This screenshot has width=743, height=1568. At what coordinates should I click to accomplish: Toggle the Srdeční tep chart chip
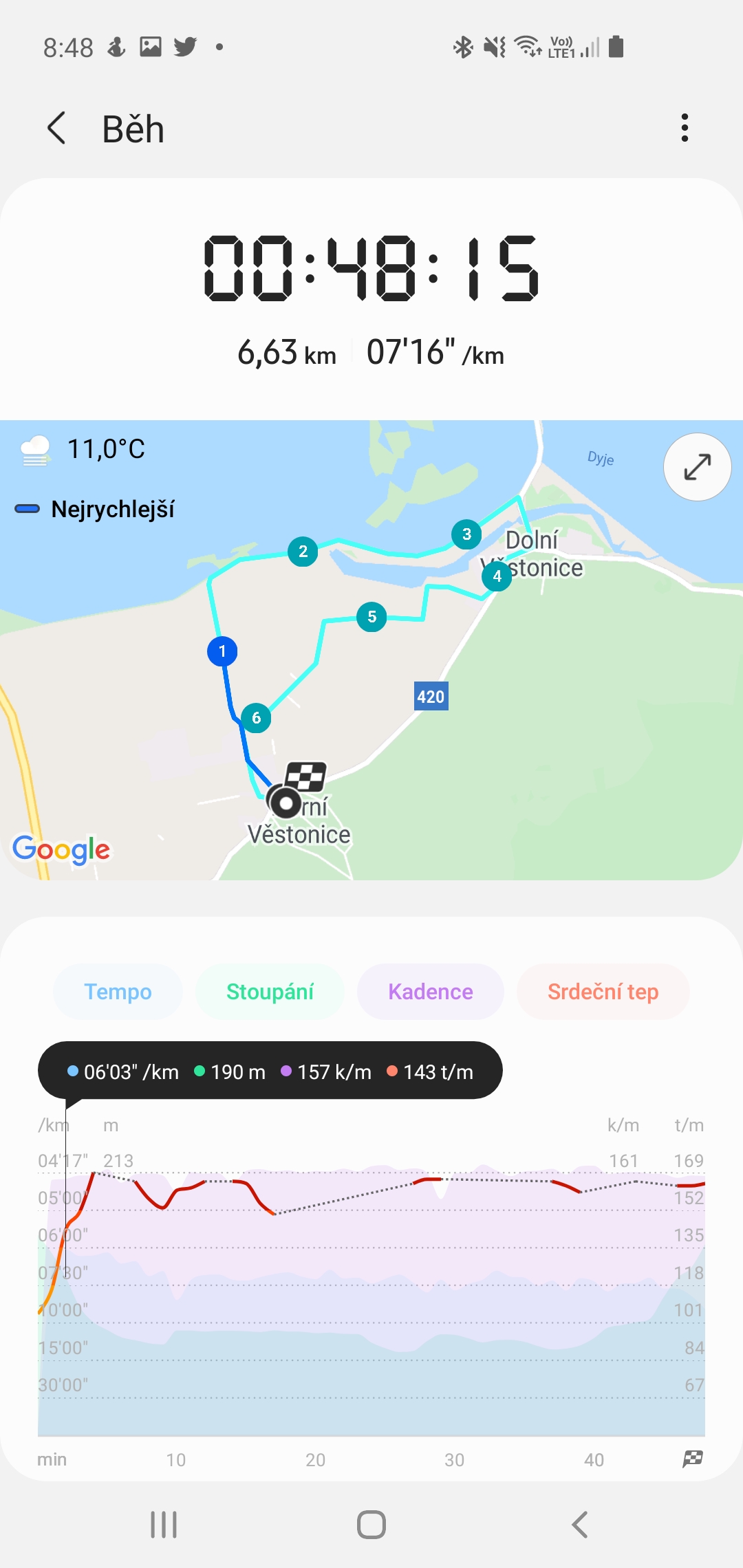(x=603, y=992)
